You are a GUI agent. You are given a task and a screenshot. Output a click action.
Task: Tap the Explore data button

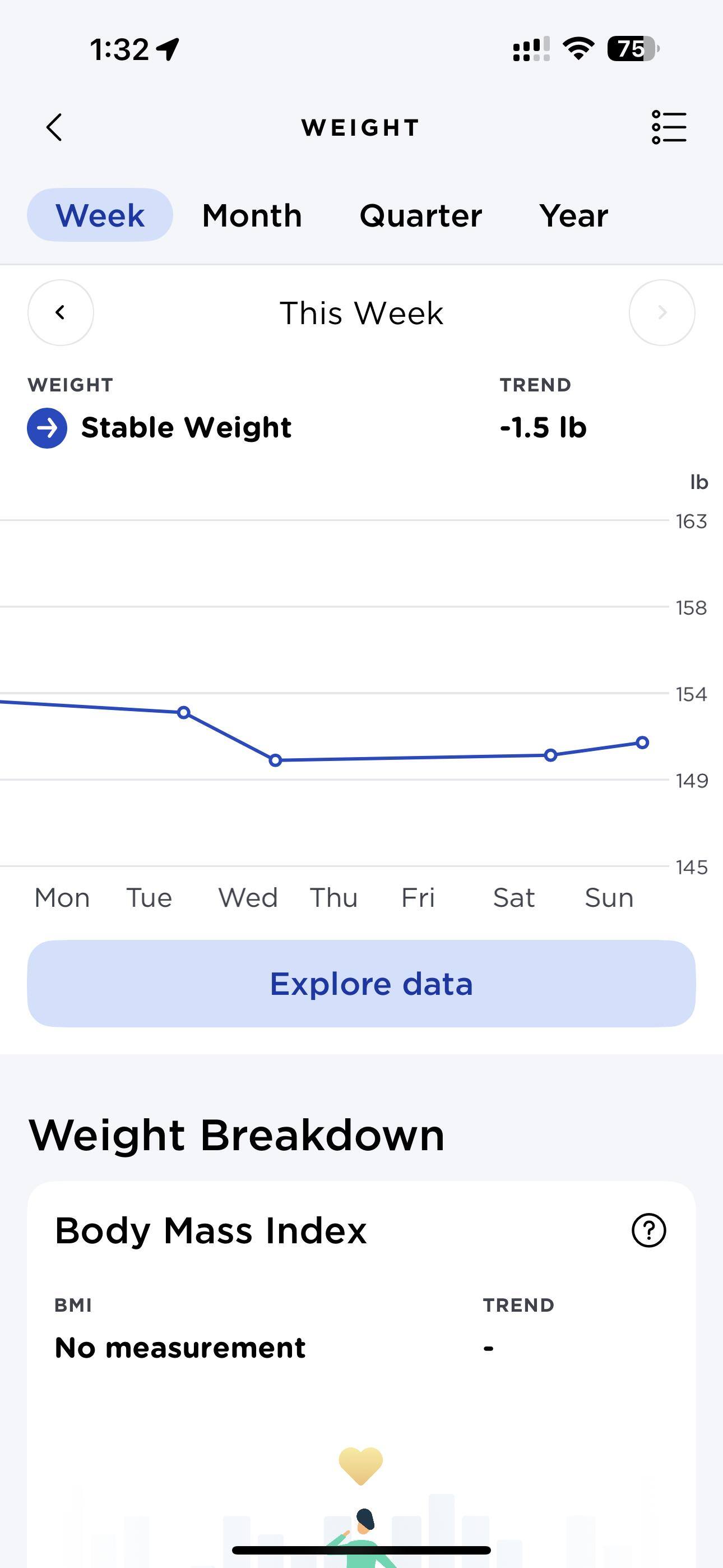(x=361, y=984)
